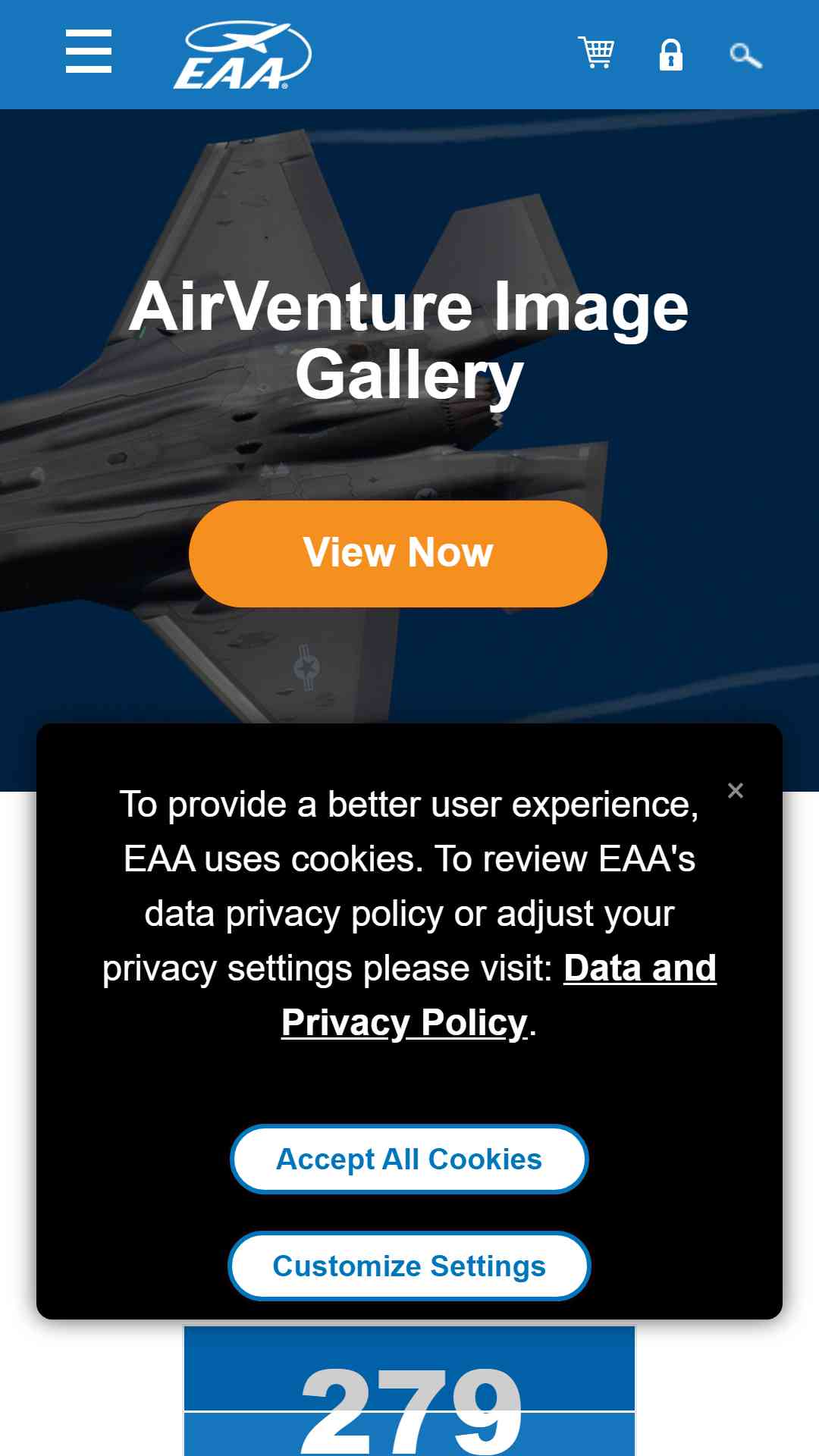Tap the View Now button
Image resolution: width=819 pixels, height=1456 pixels.
398,554
